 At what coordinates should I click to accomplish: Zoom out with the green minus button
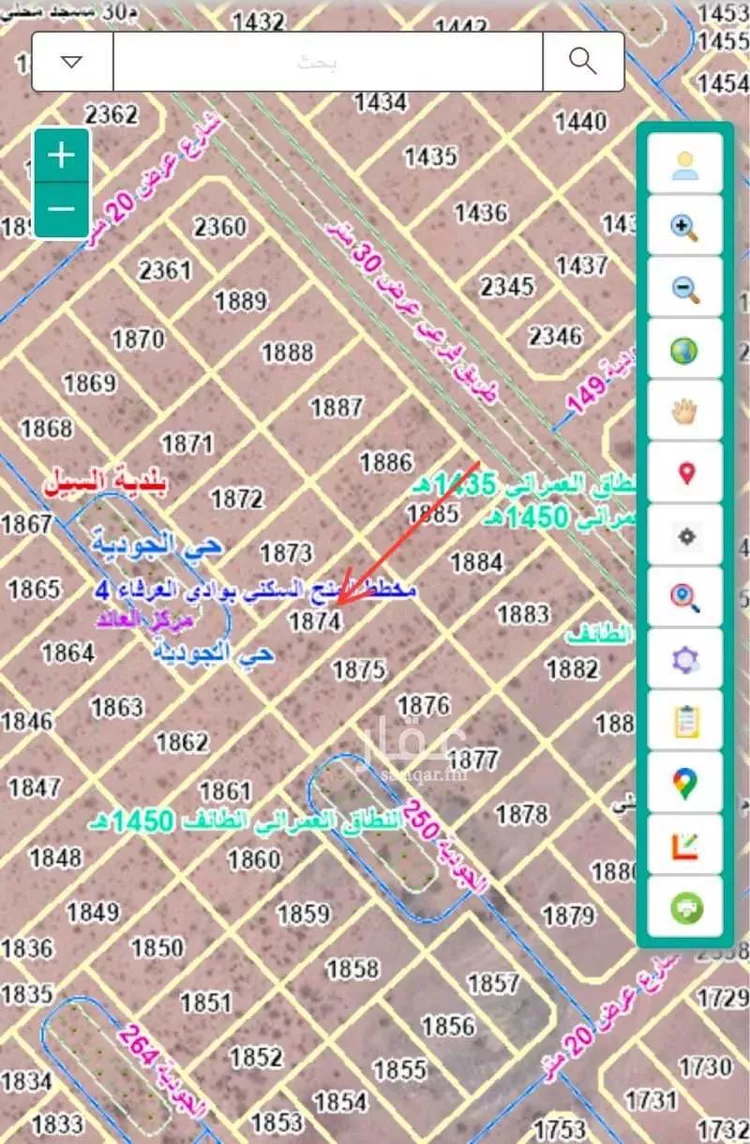[62, 208]
